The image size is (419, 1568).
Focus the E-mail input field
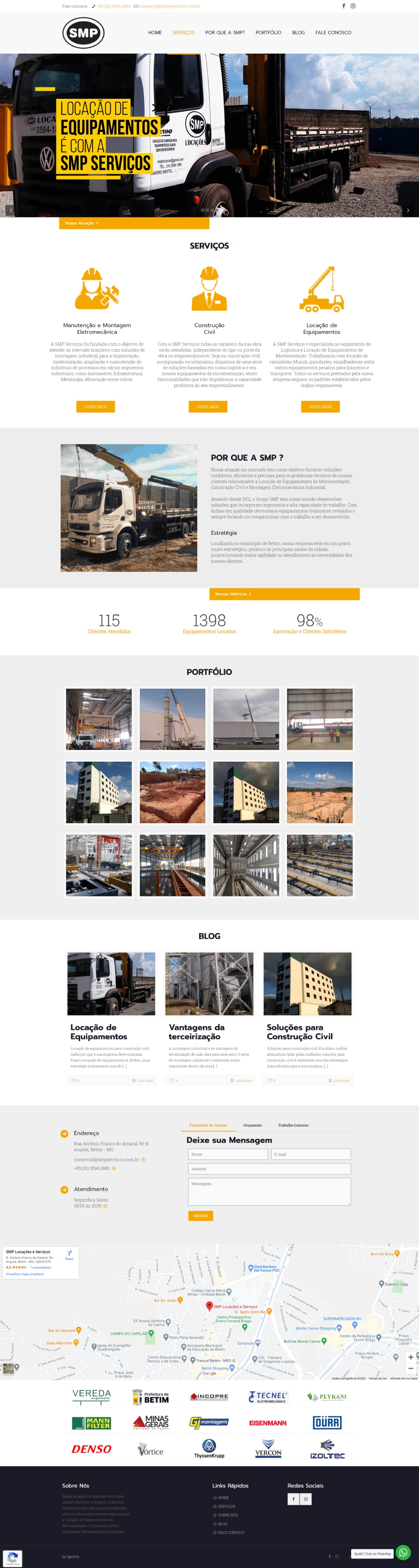click(310, 1154)
